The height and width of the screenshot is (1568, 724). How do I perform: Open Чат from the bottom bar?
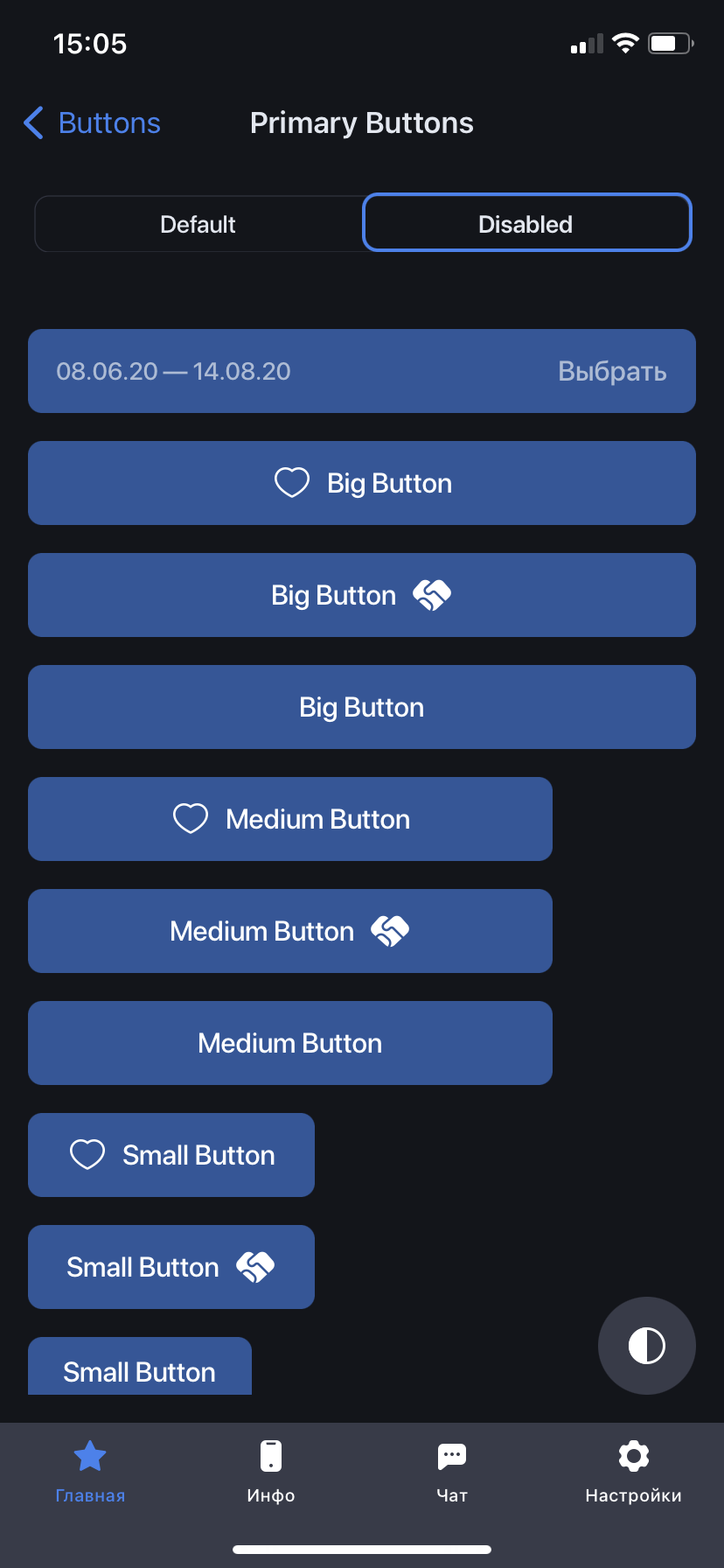[x=451, y=1470]
